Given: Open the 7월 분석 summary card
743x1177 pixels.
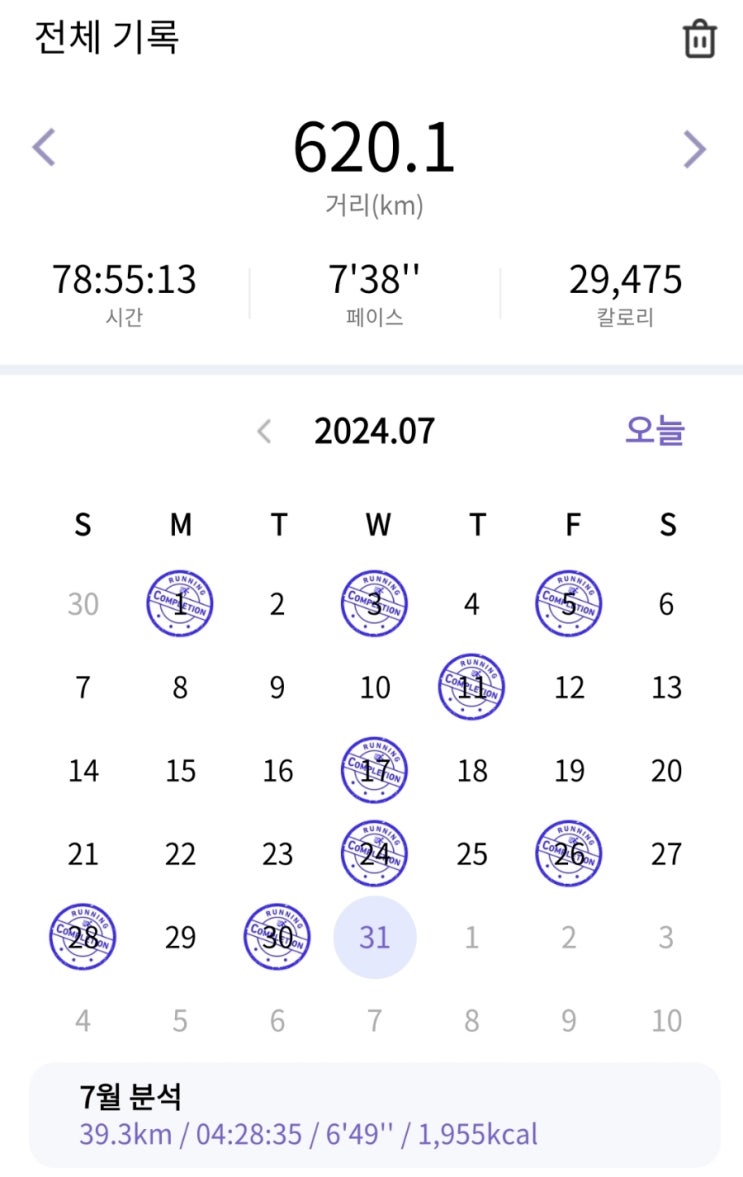Looking at the screenshot, I should tap(374, 1114).
